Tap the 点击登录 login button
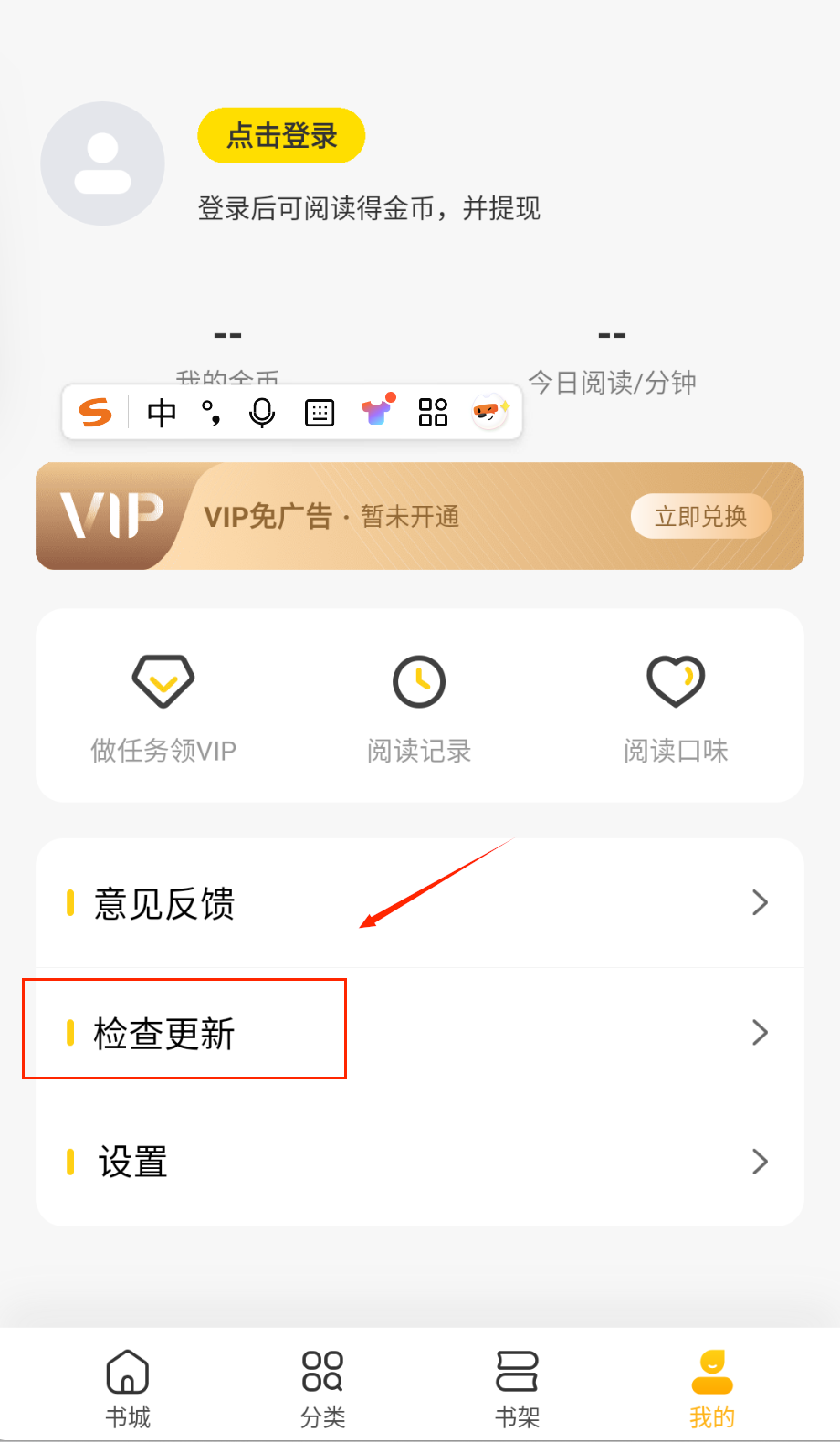 (x=281, y=136)
